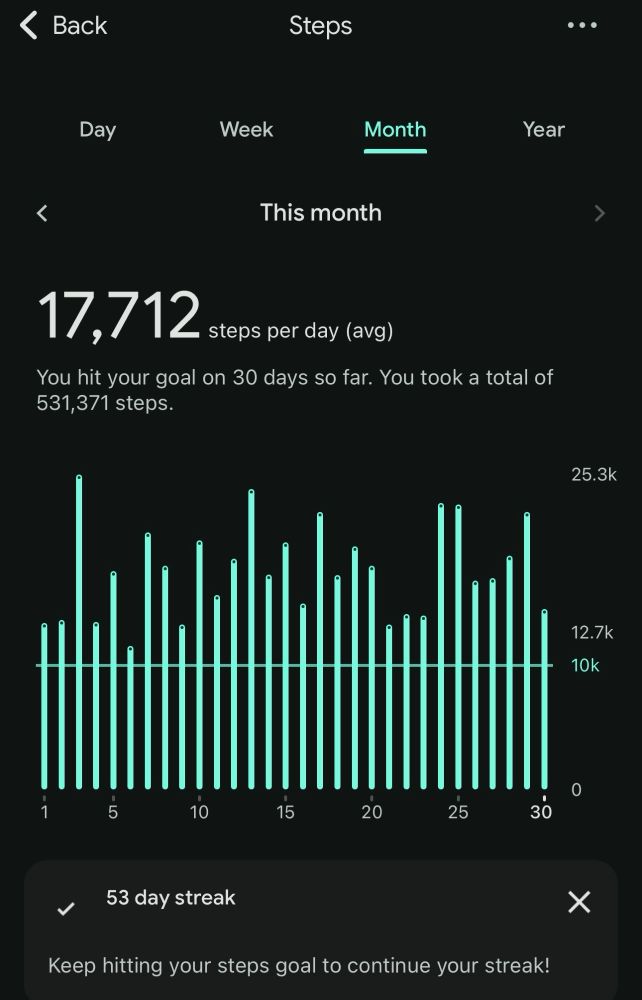This screenshot has width=642, height=1000.
Task: Switch to the Year tab
Action: pyautogui.click(x=543, y=130)
